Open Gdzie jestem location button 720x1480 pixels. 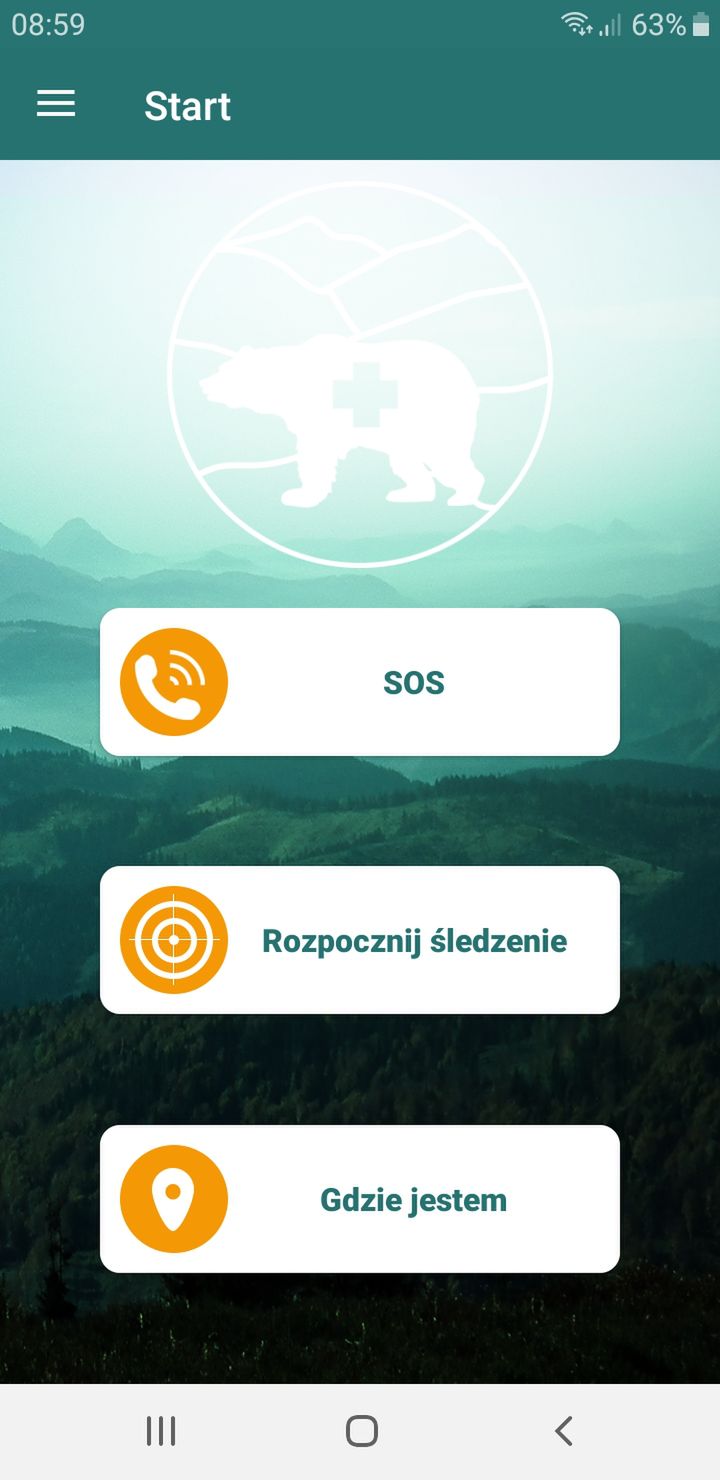[x=360, y=1199]
